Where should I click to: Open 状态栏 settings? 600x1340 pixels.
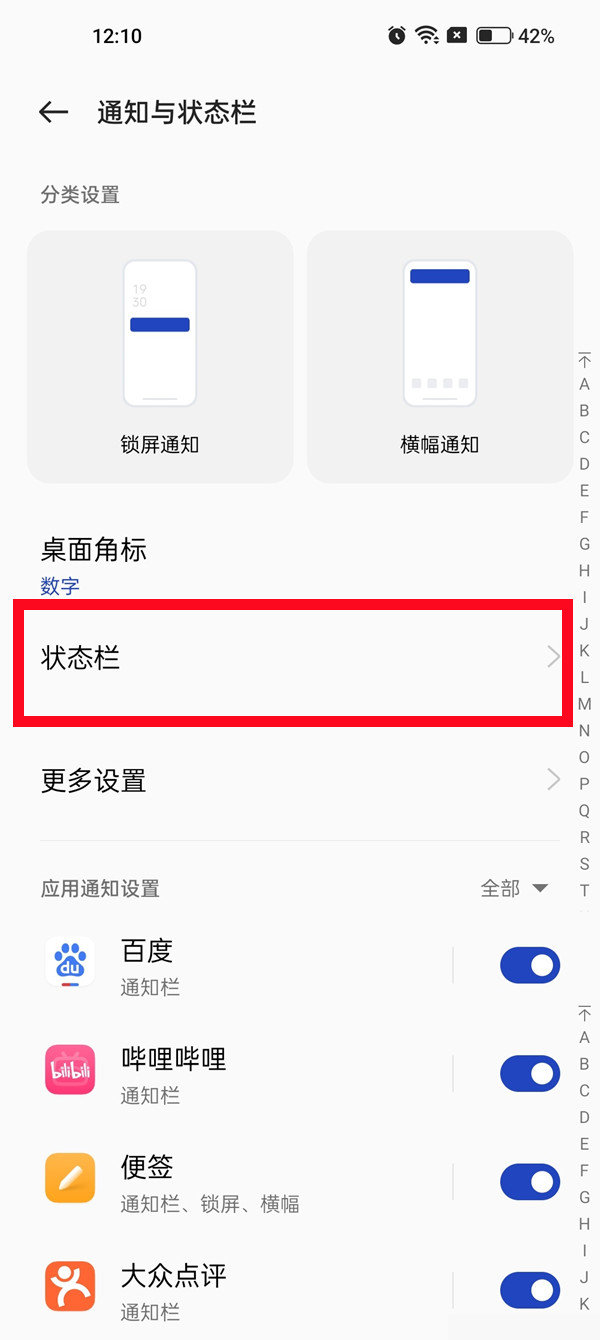click(290, 658)
